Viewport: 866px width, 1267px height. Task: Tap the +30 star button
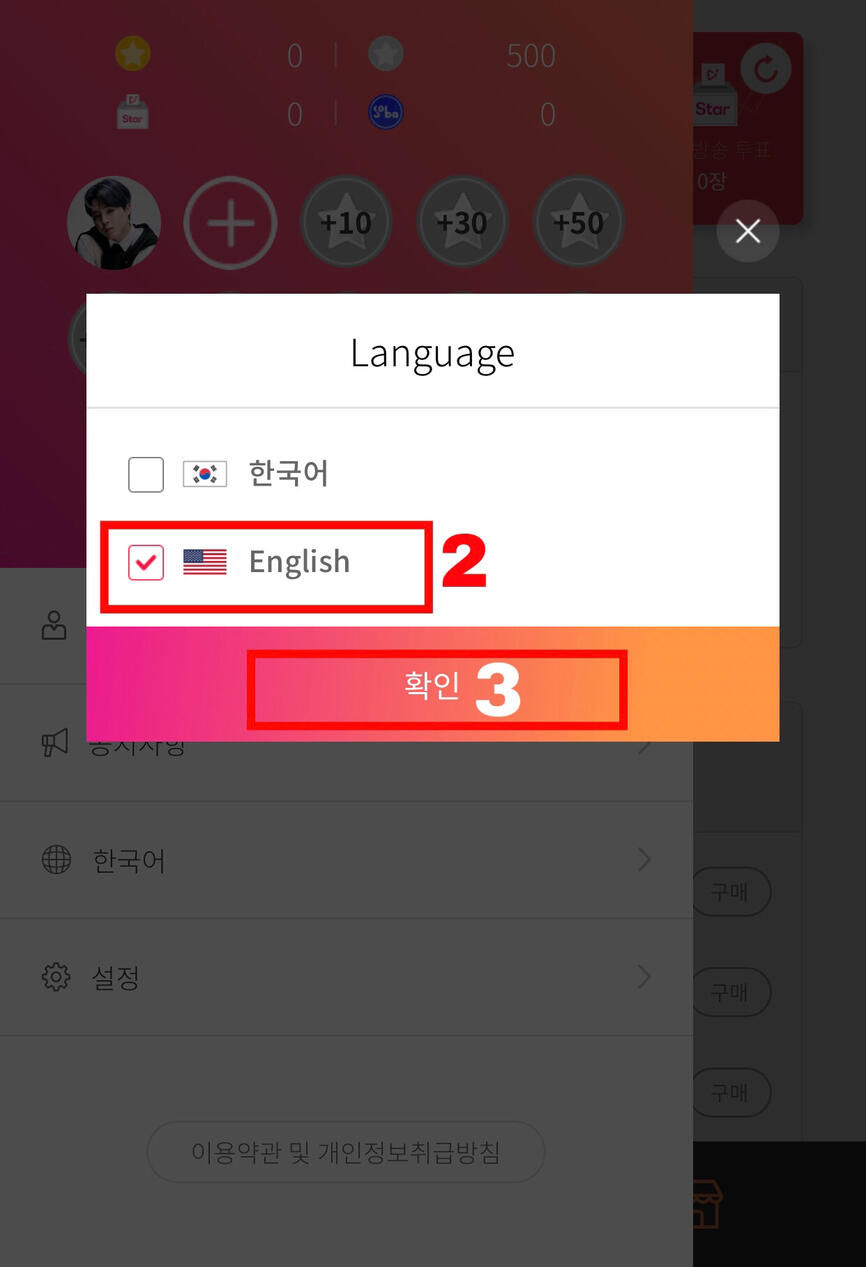pyautogui.click(x=462, y=222)
